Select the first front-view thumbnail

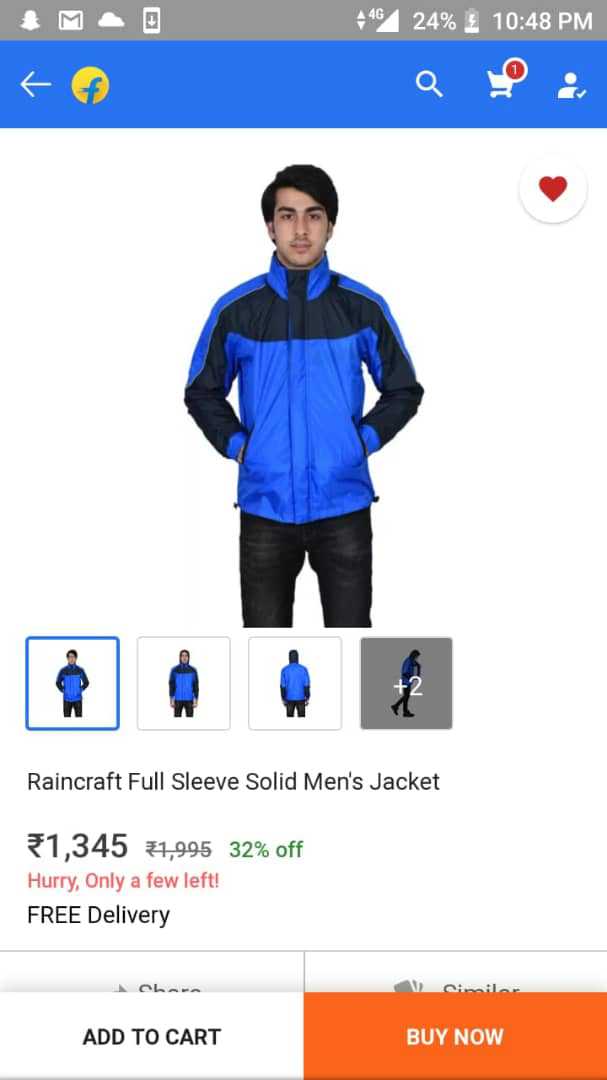coord(73,684)
